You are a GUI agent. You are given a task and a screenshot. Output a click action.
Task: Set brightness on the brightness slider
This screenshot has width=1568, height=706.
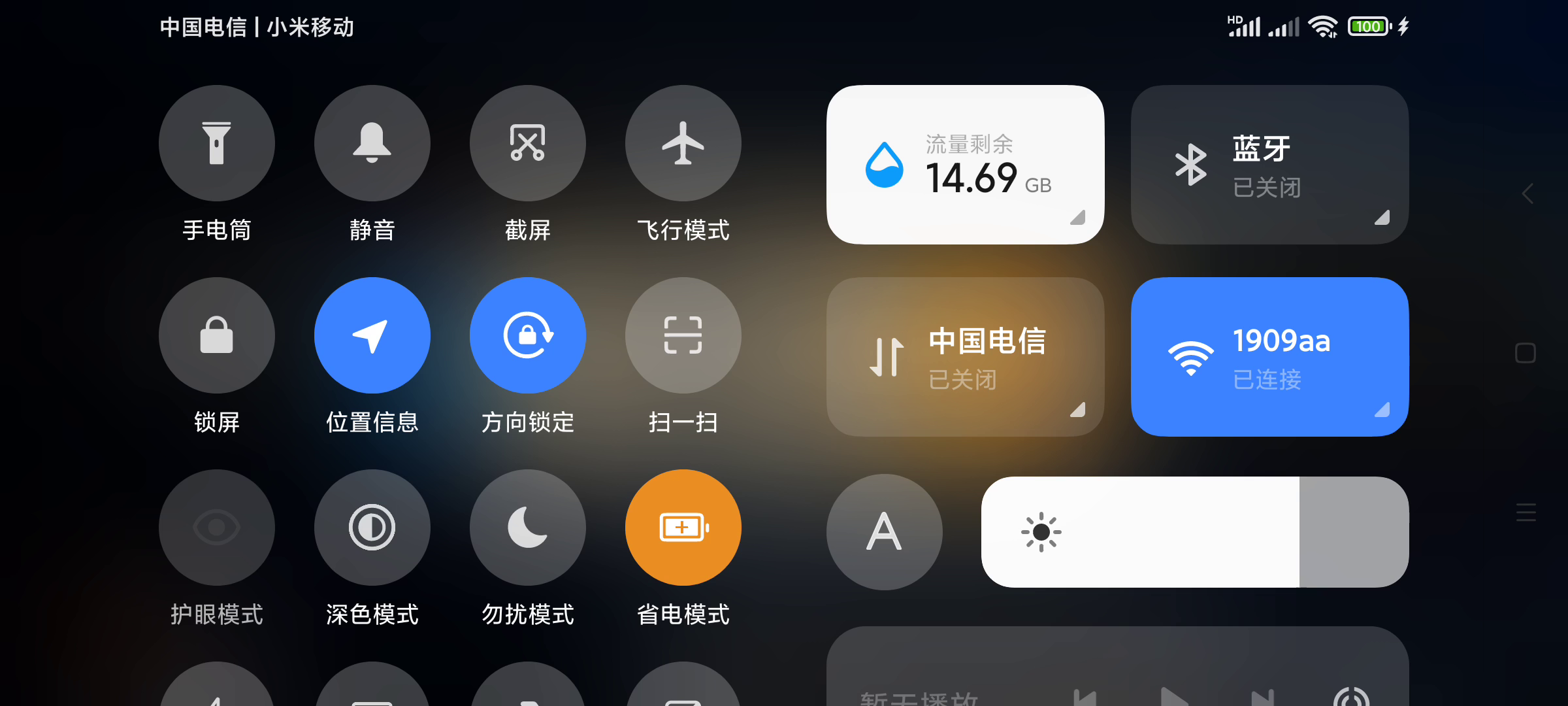click(1194, 531)
